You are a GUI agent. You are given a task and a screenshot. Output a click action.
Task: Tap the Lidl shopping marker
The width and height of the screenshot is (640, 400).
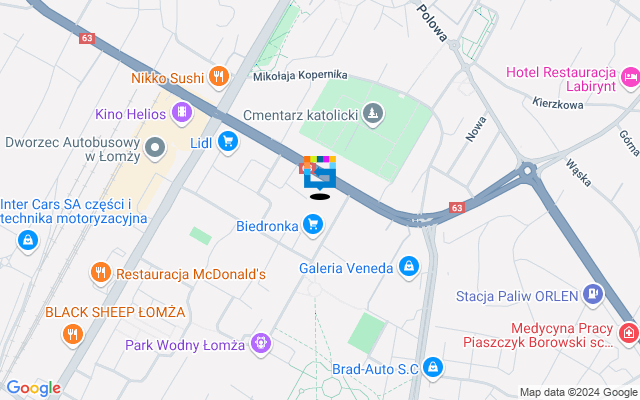(228, 142)
